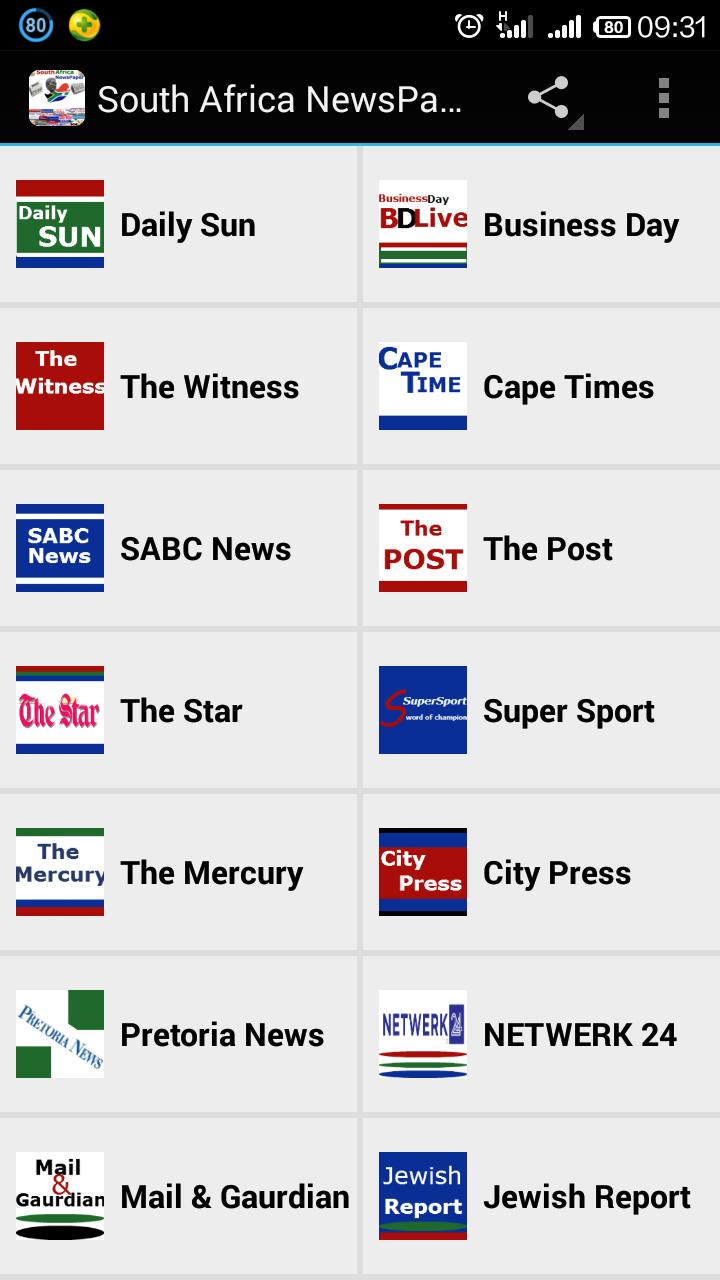Select the City Press logo

(x=422, y=872)
